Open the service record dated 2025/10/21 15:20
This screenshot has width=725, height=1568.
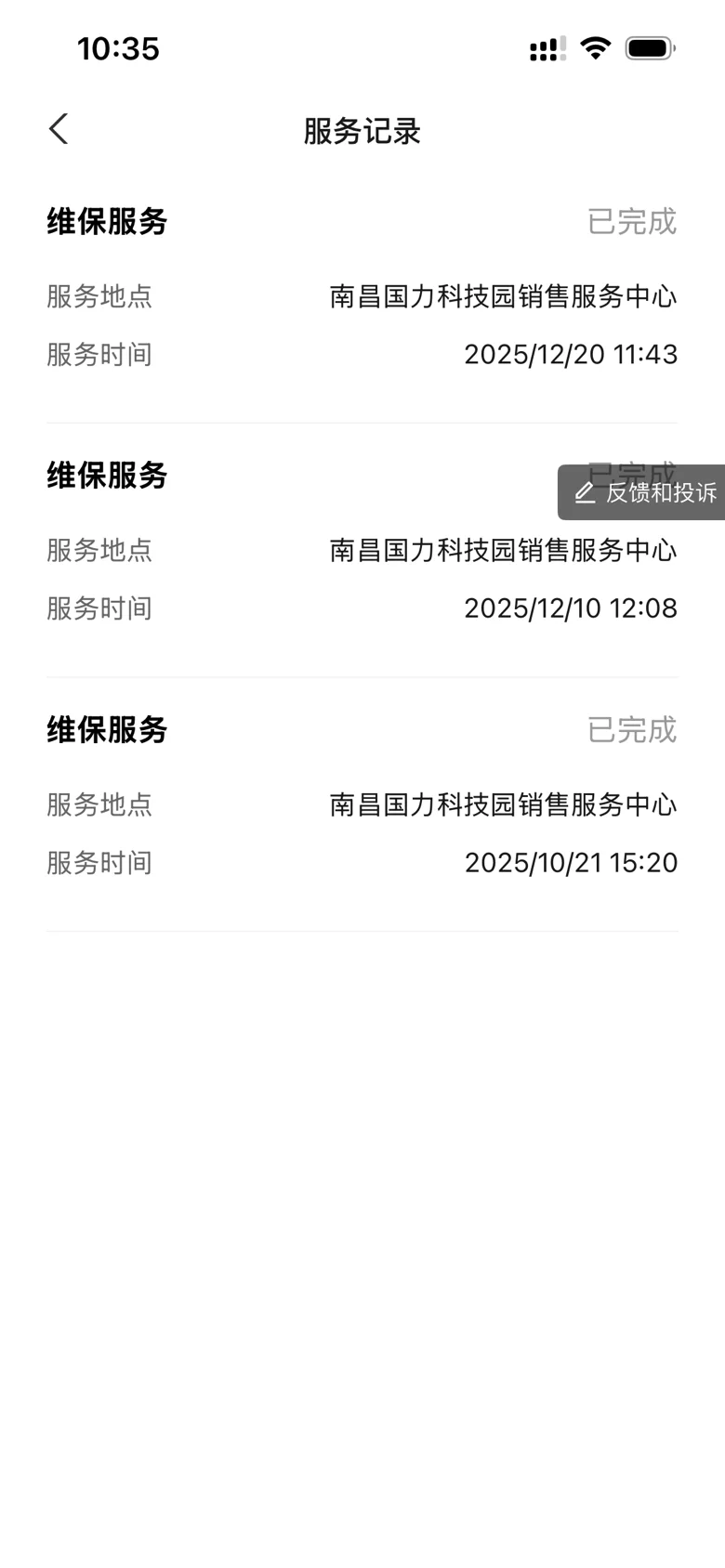tap(362, 804)
